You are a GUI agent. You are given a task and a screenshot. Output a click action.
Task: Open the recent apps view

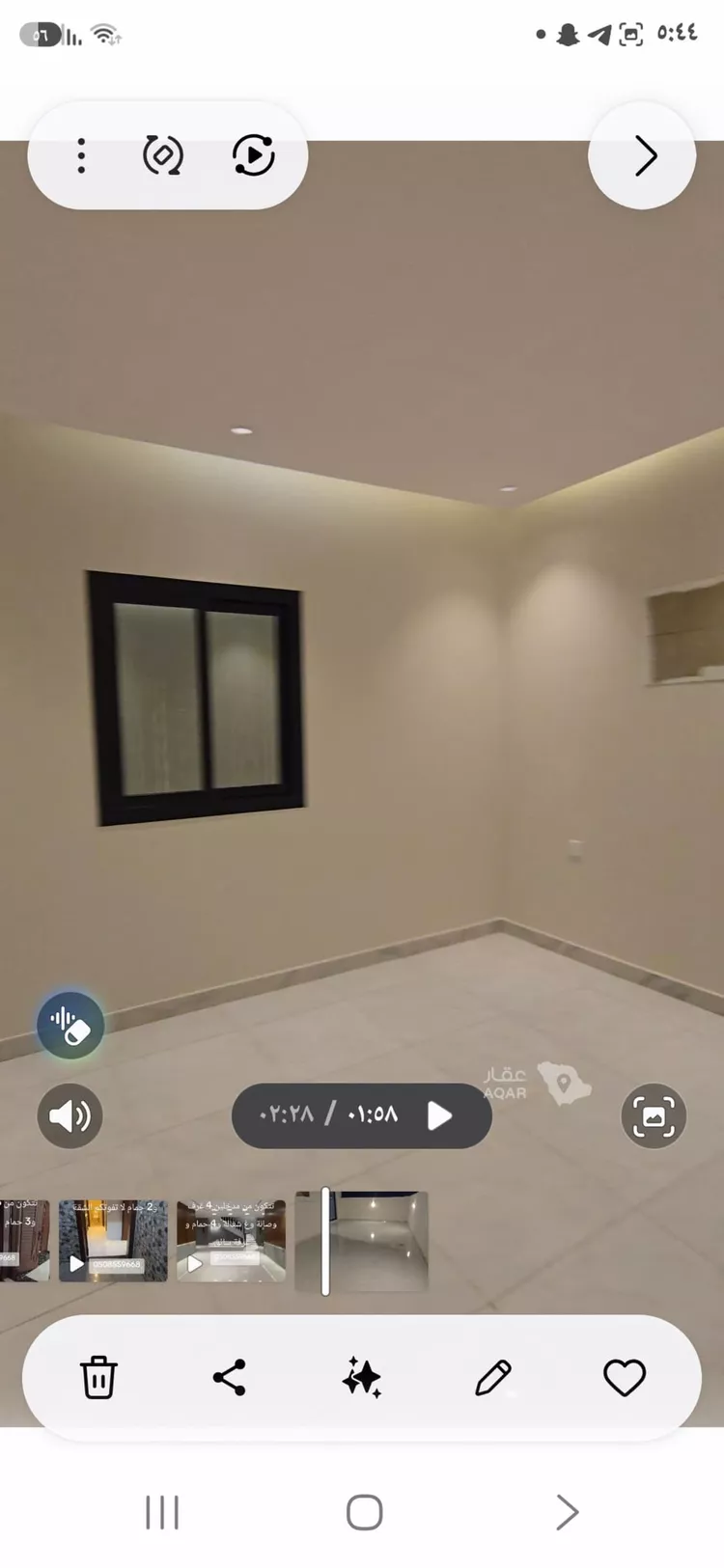tap(162, 1512)
